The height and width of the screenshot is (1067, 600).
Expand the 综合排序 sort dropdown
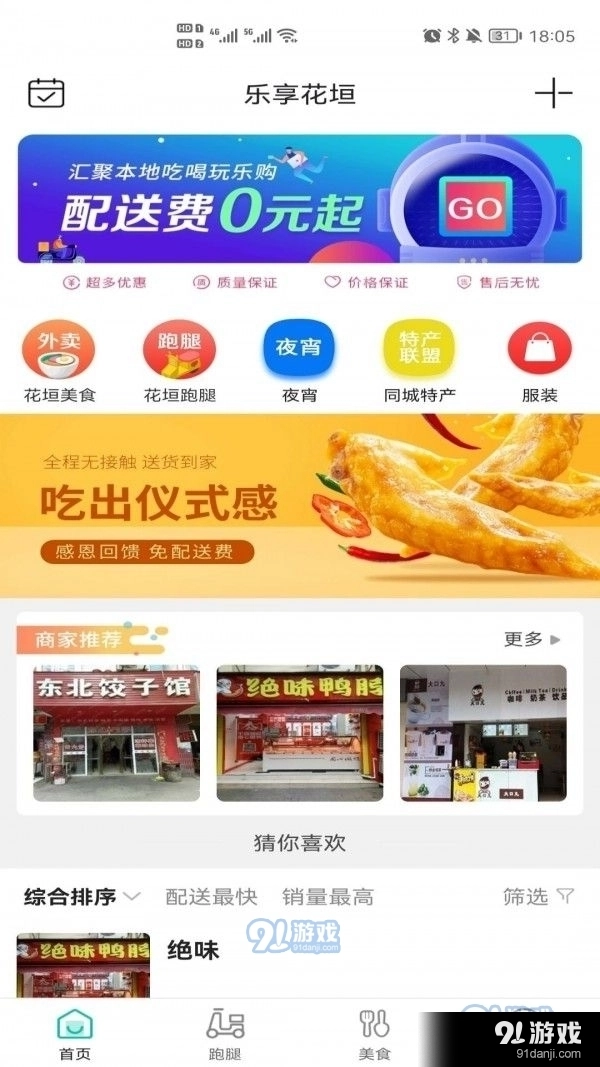tap(82, 897)
